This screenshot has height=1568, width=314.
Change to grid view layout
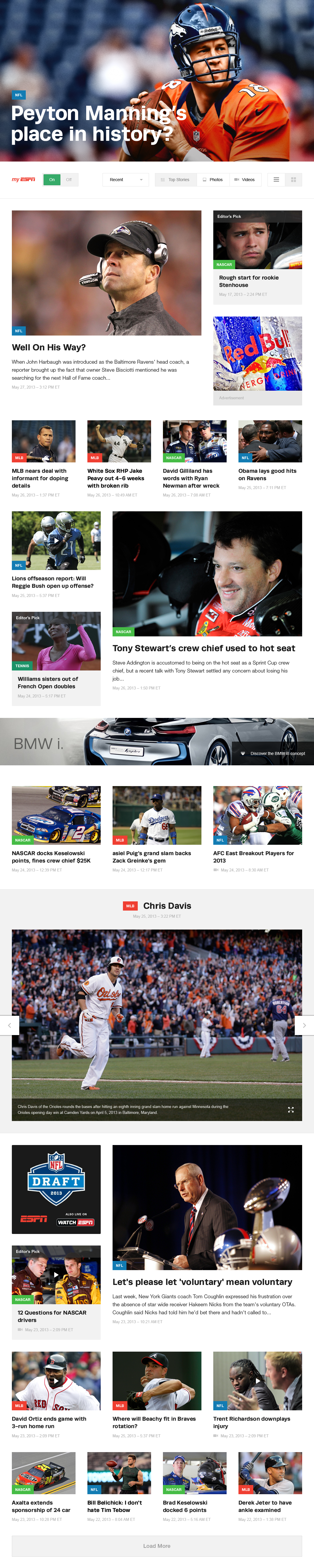[x=293, y=180]
